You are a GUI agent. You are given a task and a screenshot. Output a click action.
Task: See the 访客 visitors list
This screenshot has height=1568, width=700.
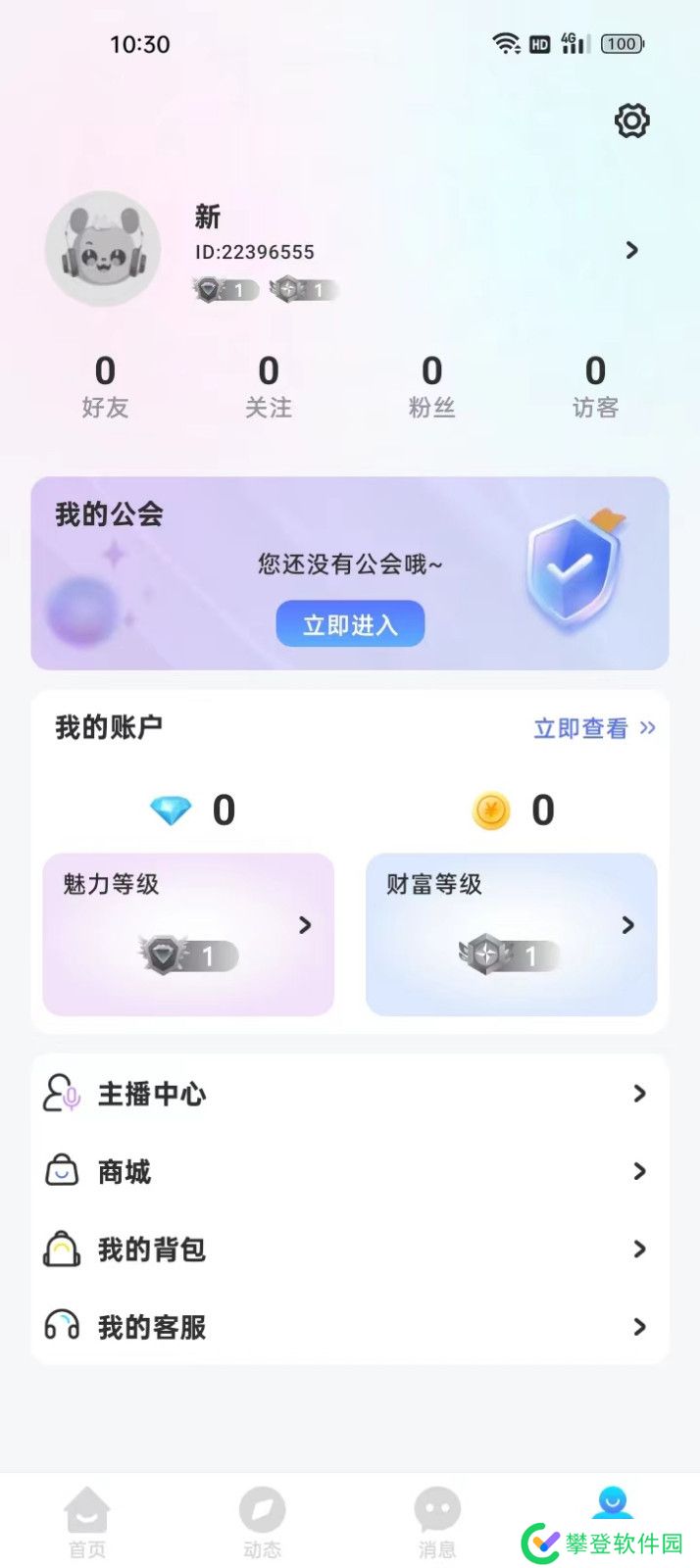point(595,386)
